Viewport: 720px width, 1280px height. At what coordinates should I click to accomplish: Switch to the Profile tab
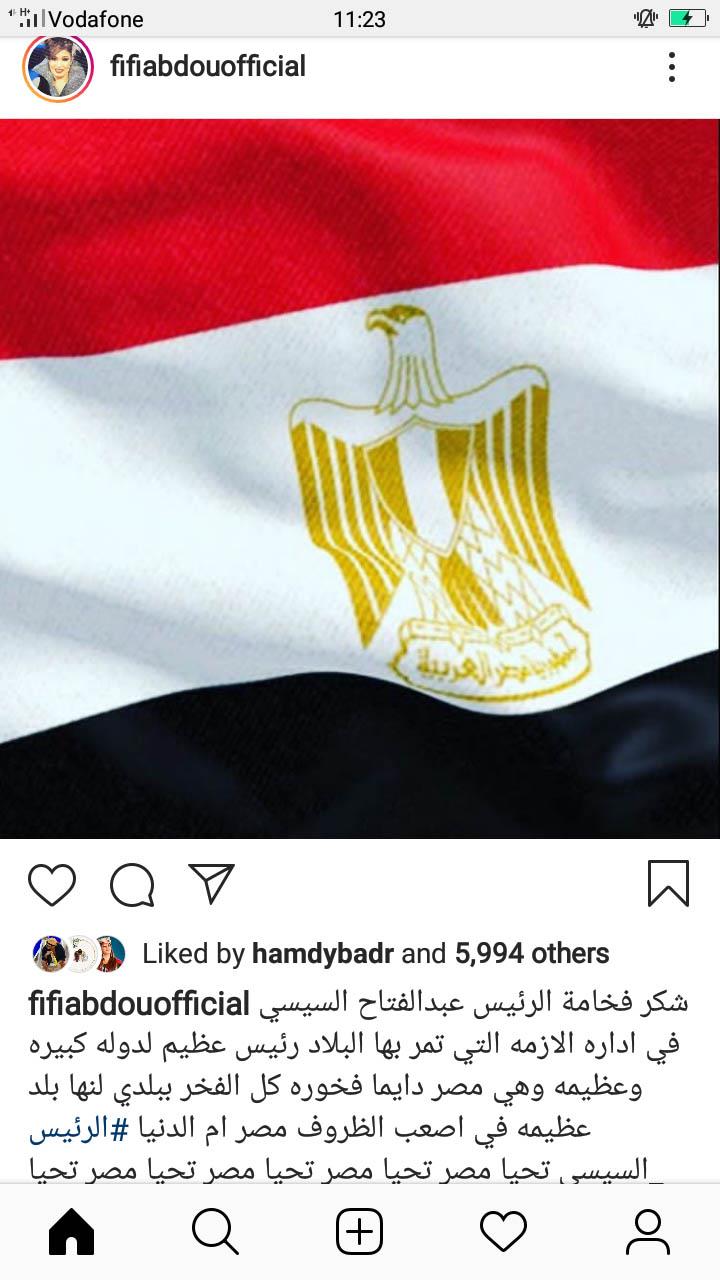(x=647, y=1231)
